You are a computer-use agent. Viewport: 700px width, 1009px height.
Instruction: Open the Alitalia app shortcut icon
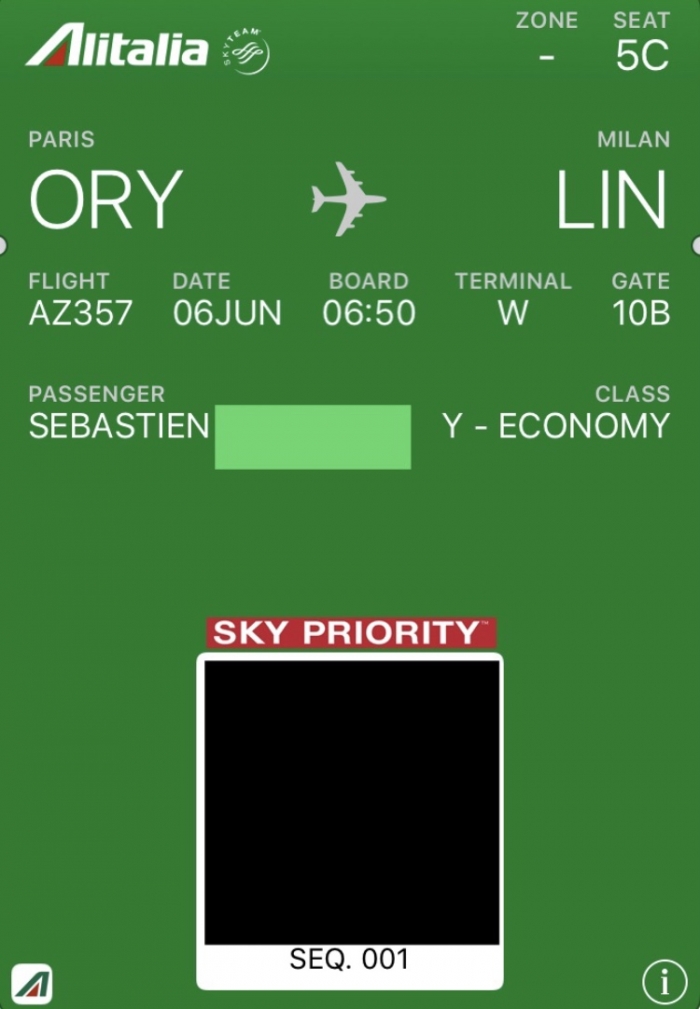click(32, 984)
